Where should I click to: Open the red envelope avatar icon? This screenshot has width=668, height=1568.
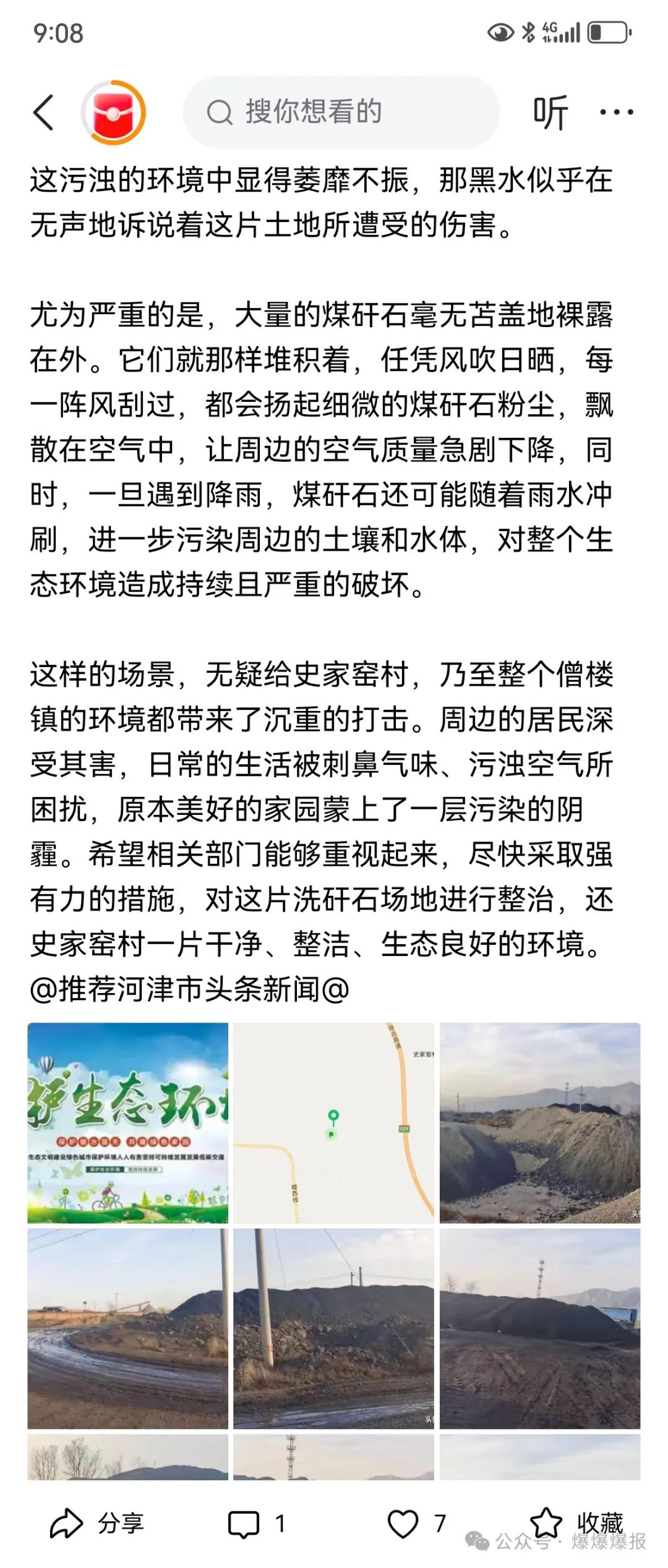point(114,113)
